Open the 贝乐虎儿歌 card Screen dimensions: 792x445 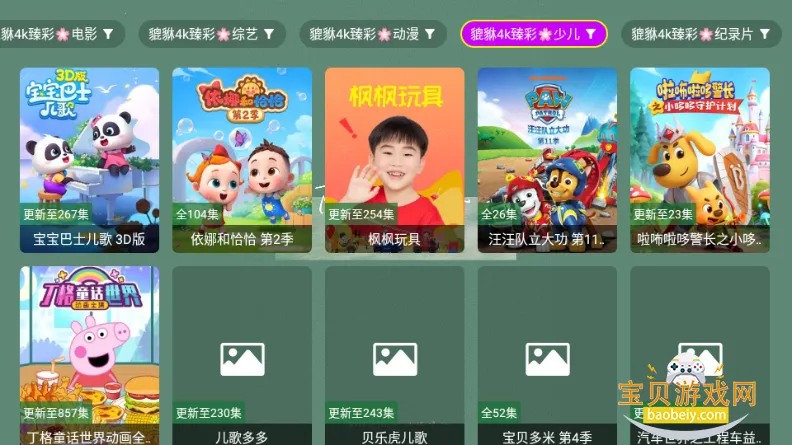point(394,355)
